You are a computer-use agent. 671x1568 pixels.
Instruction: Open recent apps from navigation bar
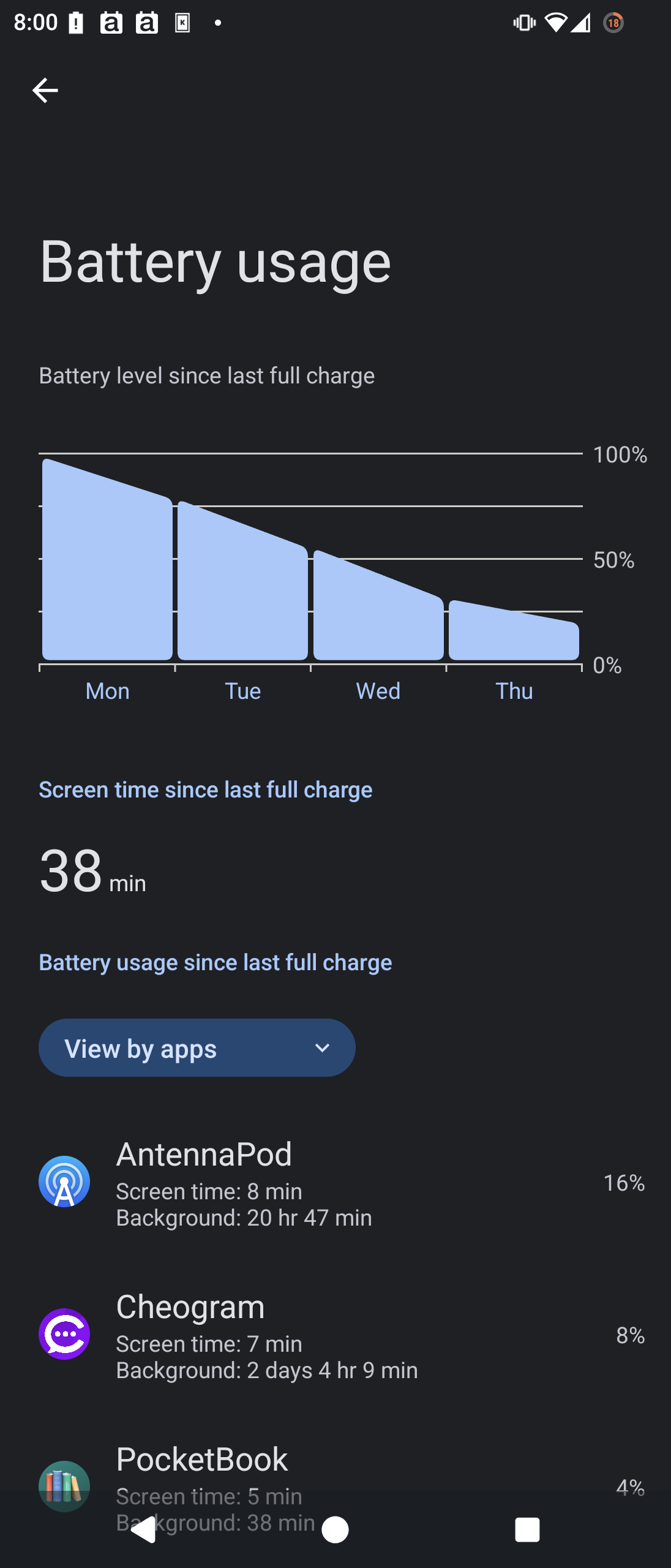527,1530
